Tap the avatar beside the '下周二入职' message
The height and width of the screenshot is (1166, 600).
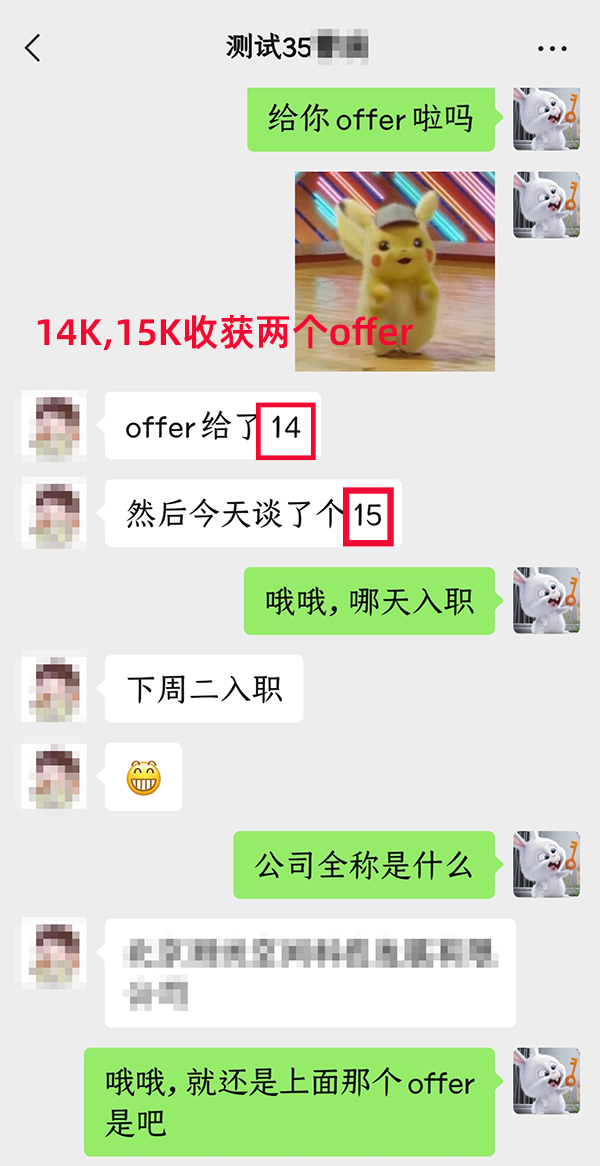coord(54,689)
